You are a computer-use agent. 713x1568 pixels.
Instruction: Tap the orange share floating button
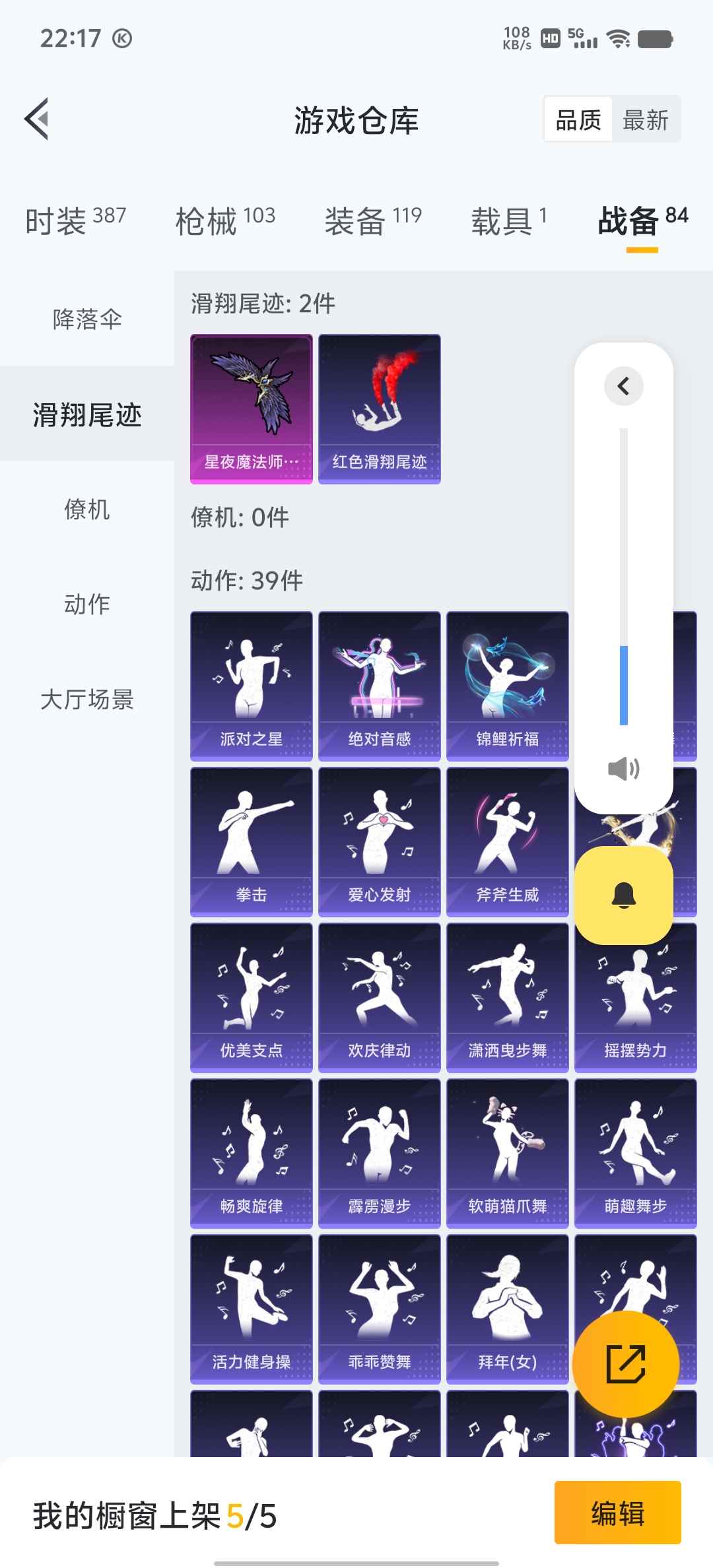pos(625,1363)
